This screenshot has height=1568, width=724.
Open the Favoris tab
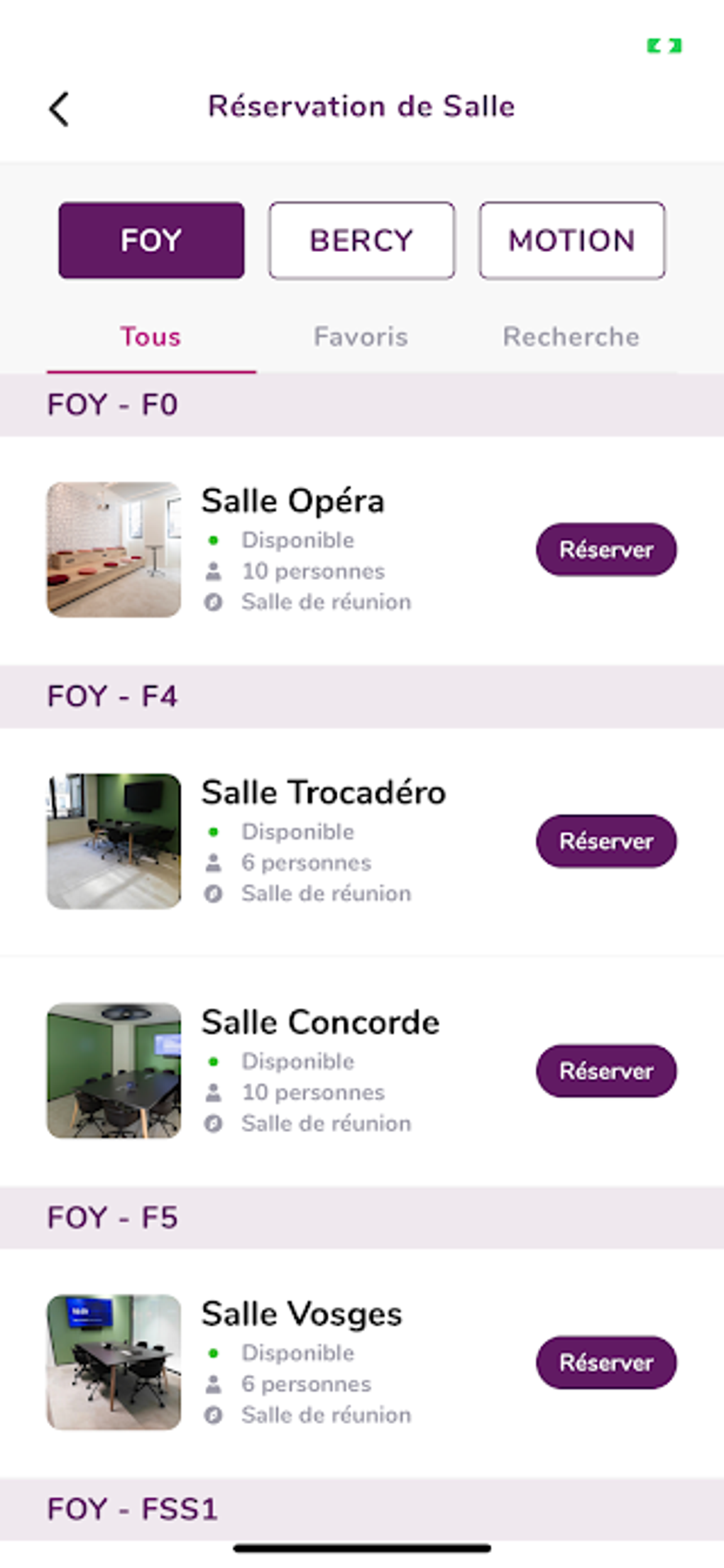click(361, 336)
